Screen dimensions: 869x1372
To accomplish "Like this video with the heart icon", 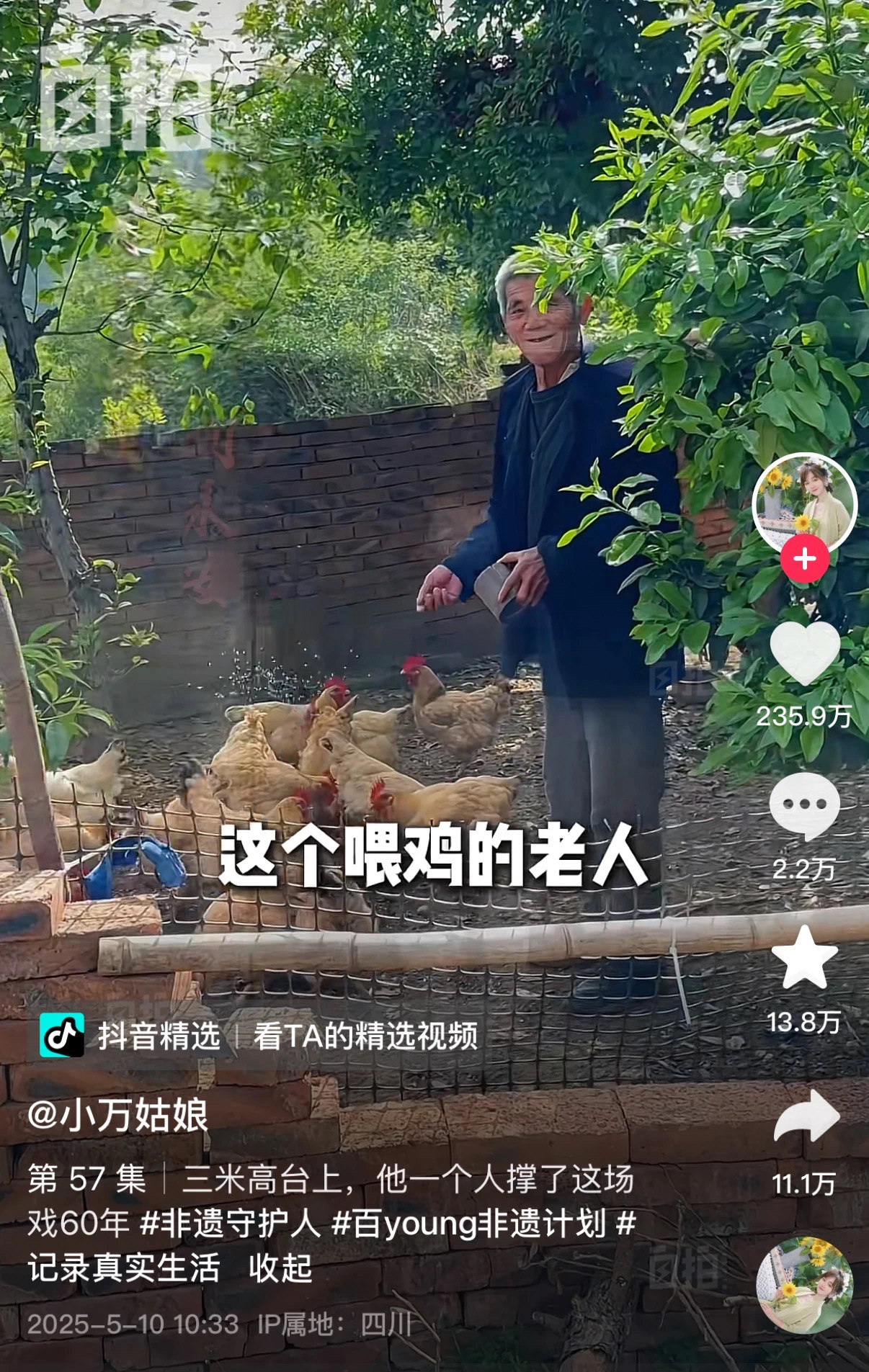I will pos(804,653).
